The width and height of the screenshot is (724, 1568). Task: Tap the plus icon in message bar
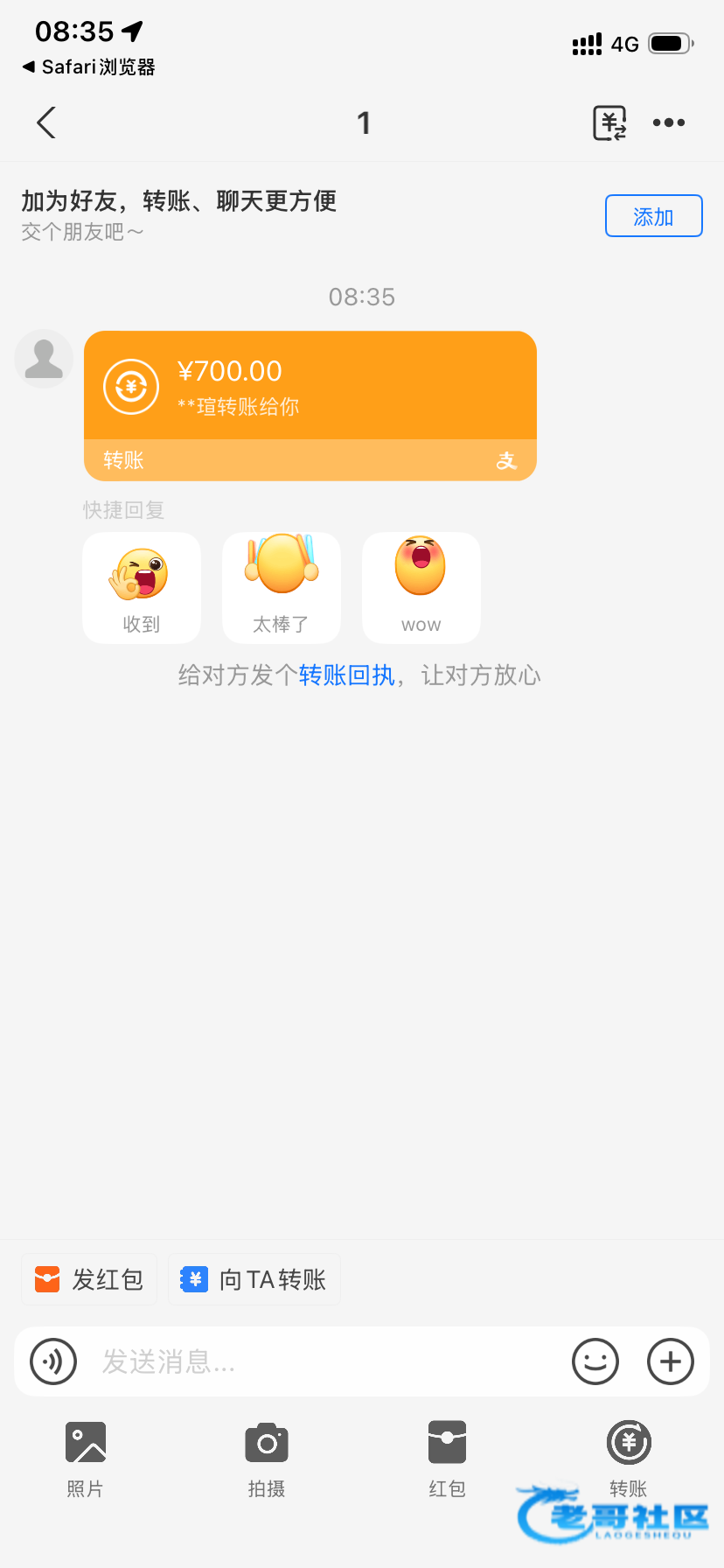(x=671, y=1361)
